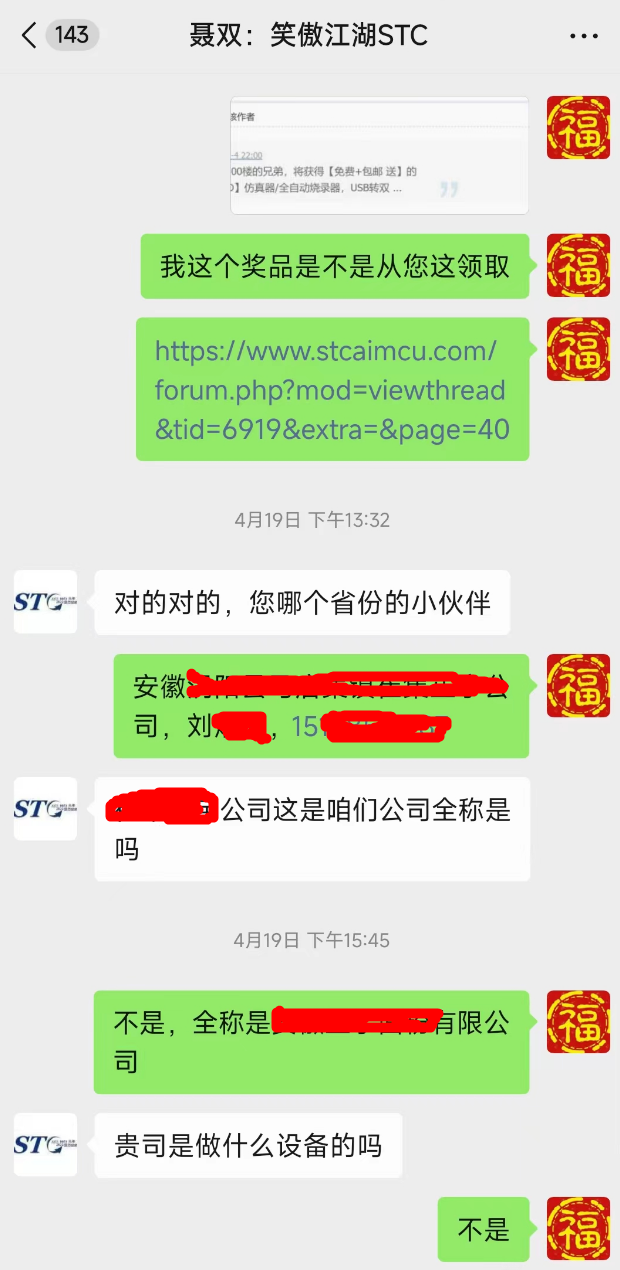The image size is (620, 1270).
Task: Open the chat's overflow menu
Action: click(x=583, y=36)
